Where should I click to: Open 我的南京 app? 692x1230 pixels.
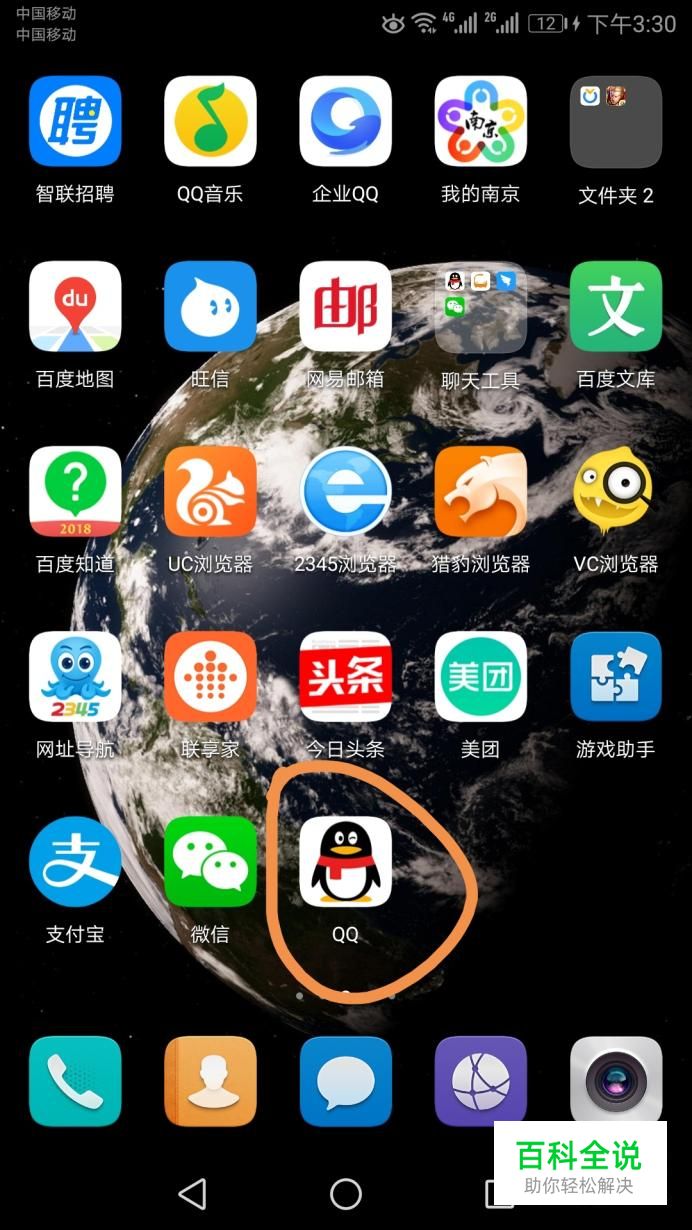480,121
